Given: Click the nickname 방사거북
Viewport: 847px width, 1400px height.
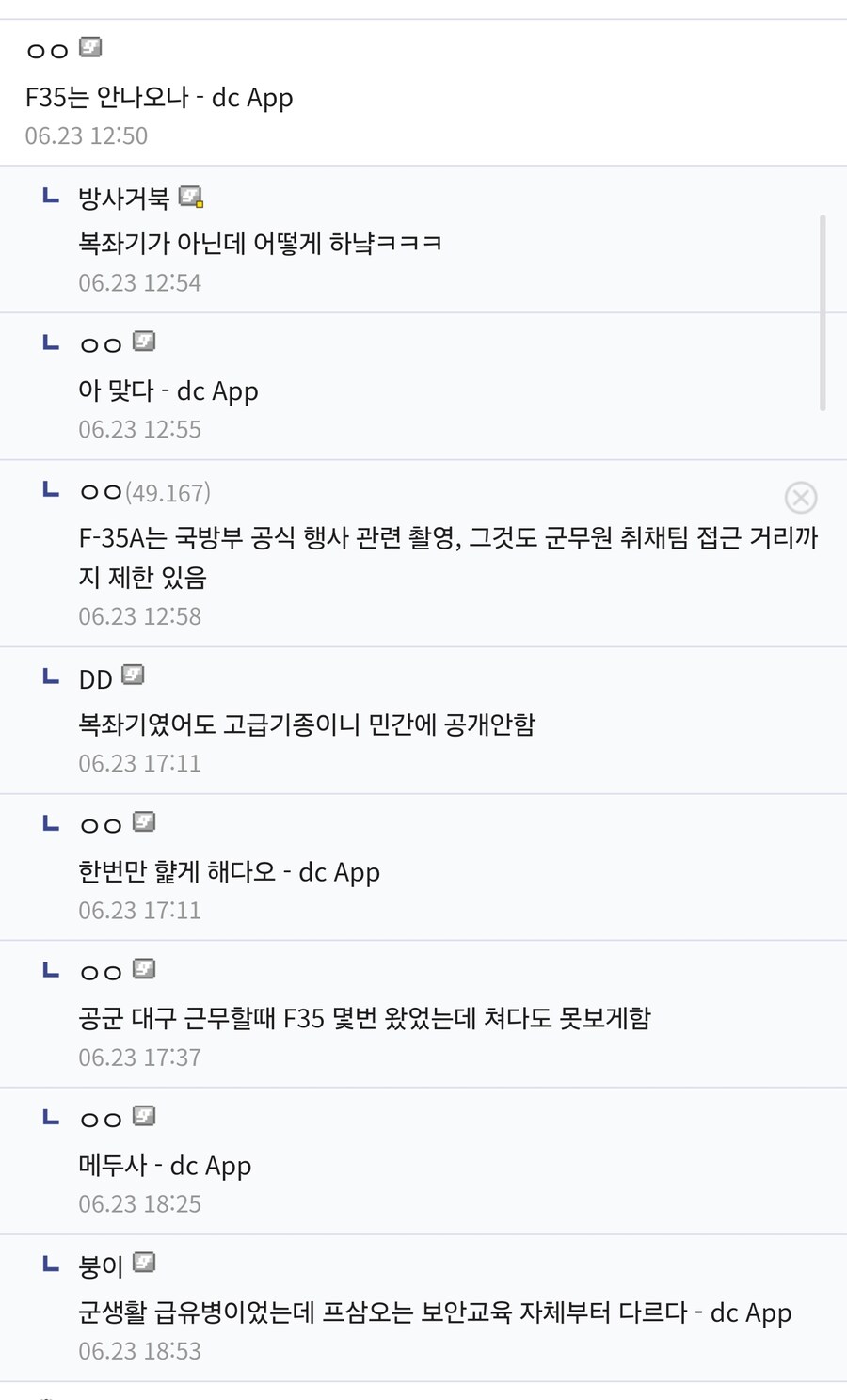Looking at the screenshot, I should click(x=124, y=196).
